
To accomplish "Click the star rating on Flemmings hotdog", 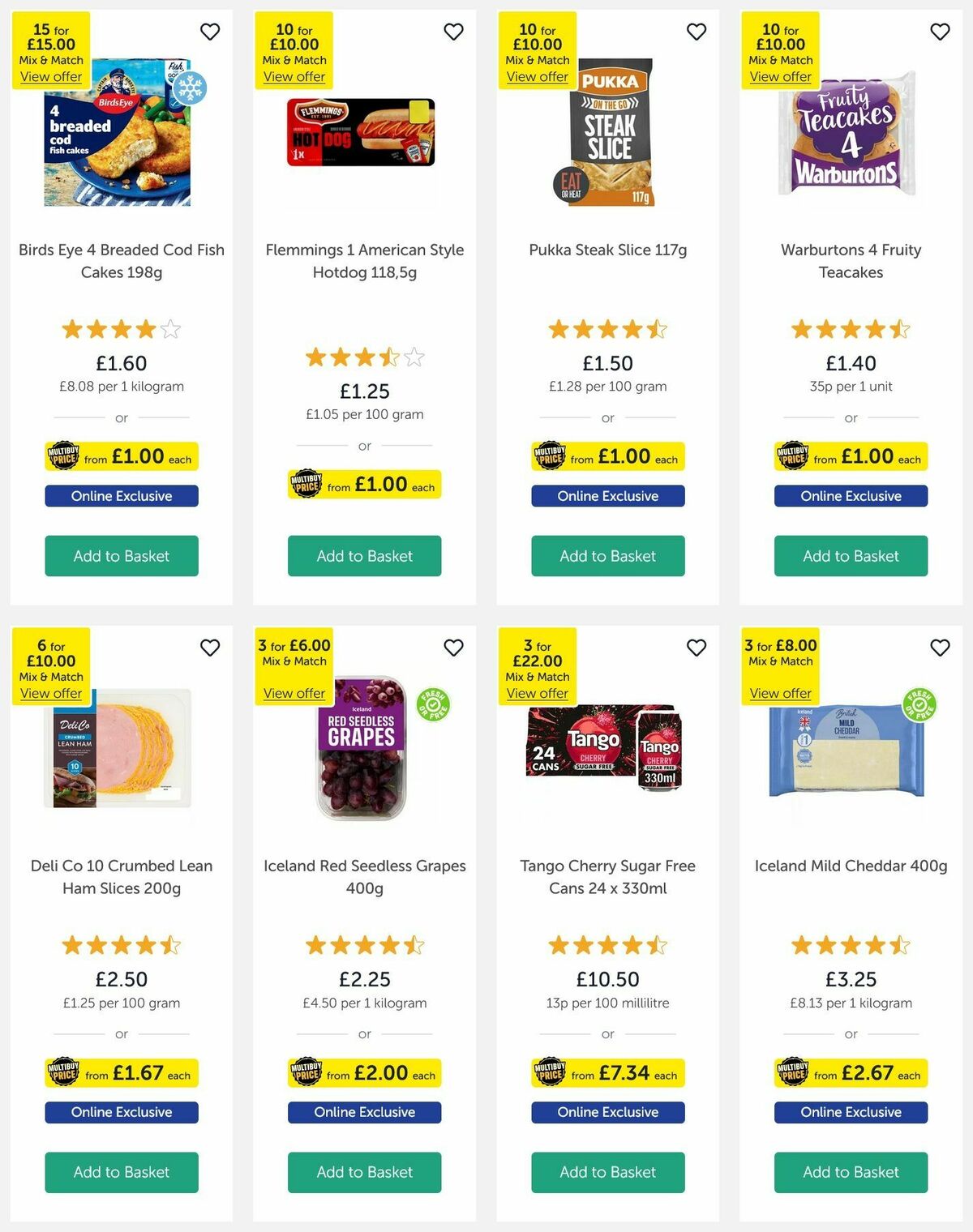I will pos(364,357).
